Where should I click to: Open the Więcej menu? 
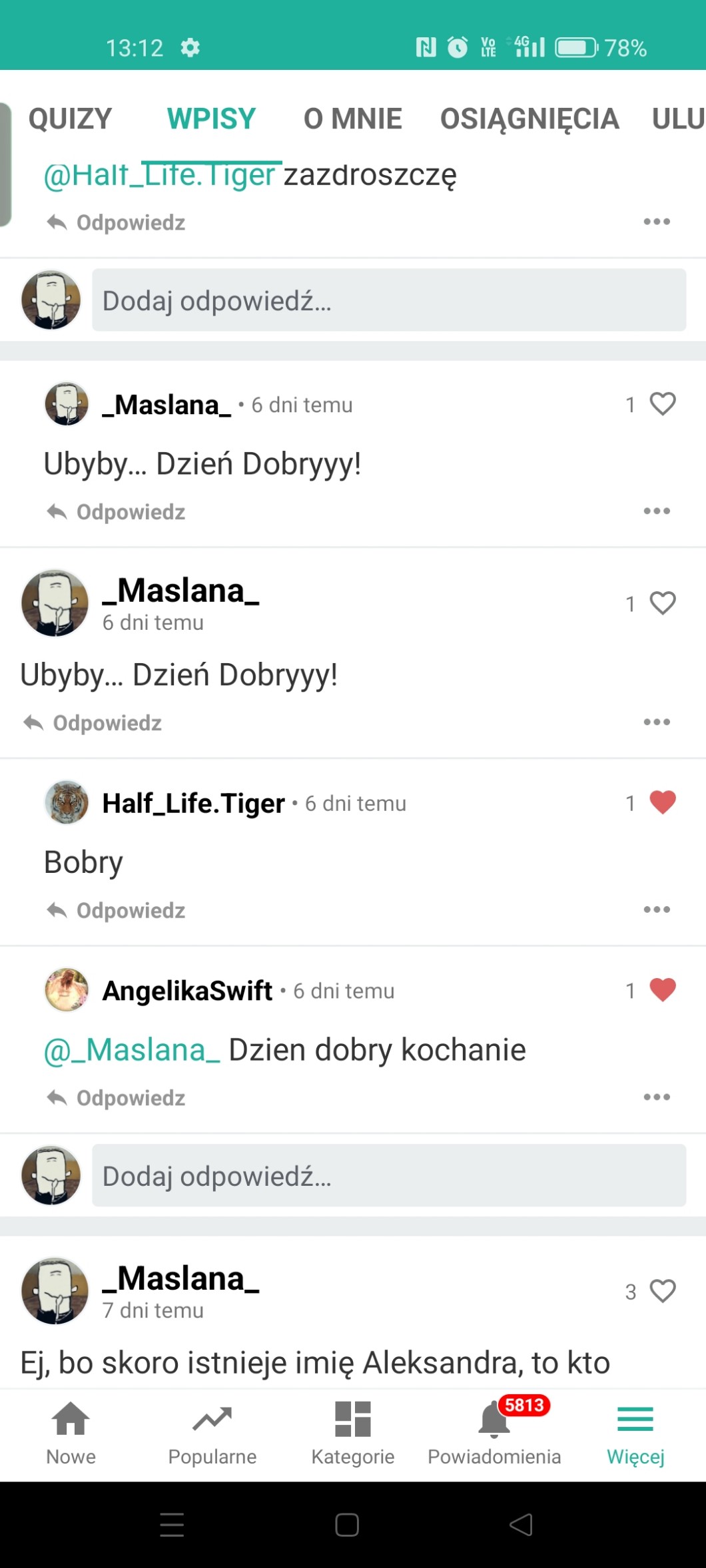[x=635, y=1432]
